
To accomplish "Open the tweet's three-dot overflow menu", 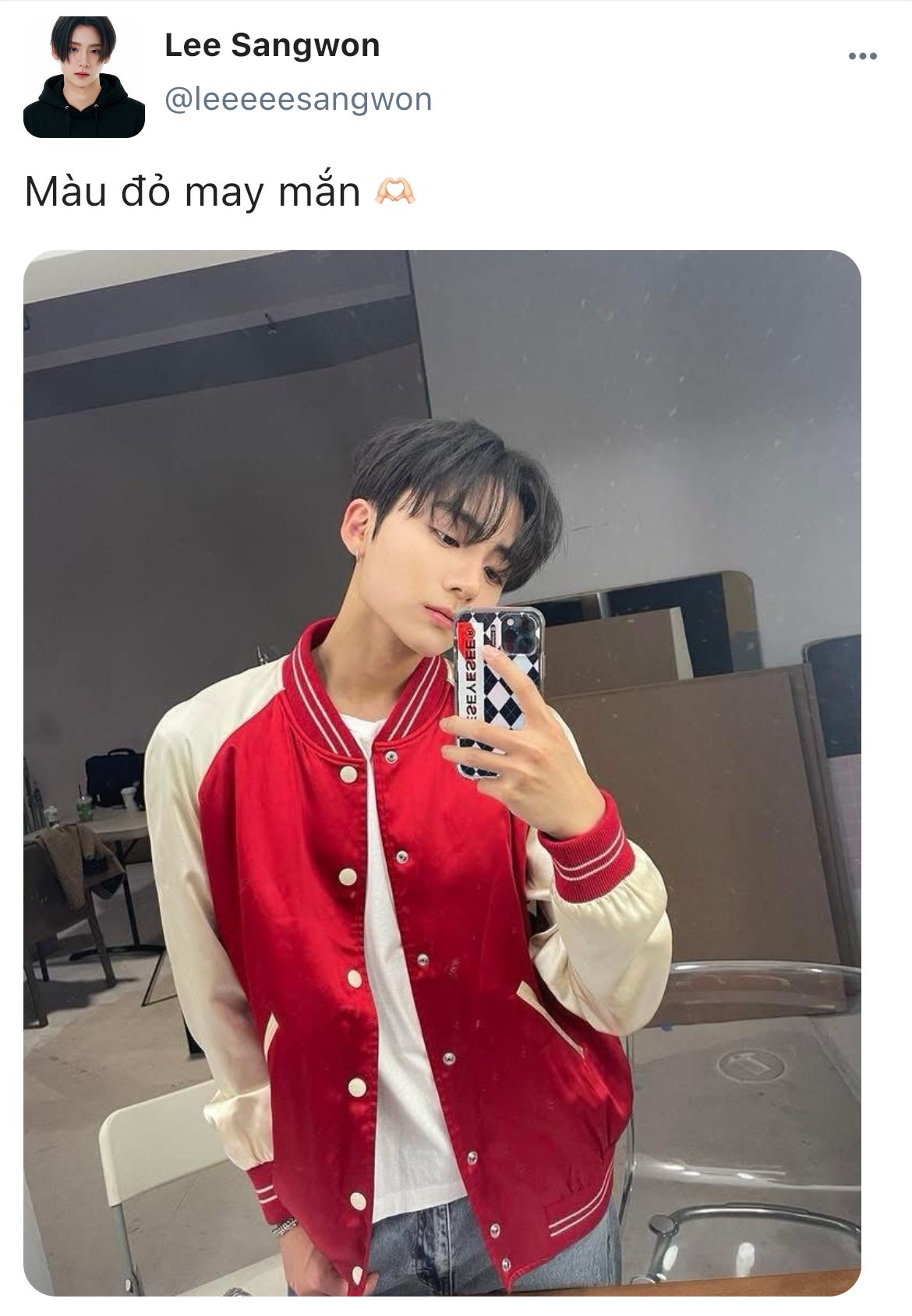I will (x=862, y=56).
